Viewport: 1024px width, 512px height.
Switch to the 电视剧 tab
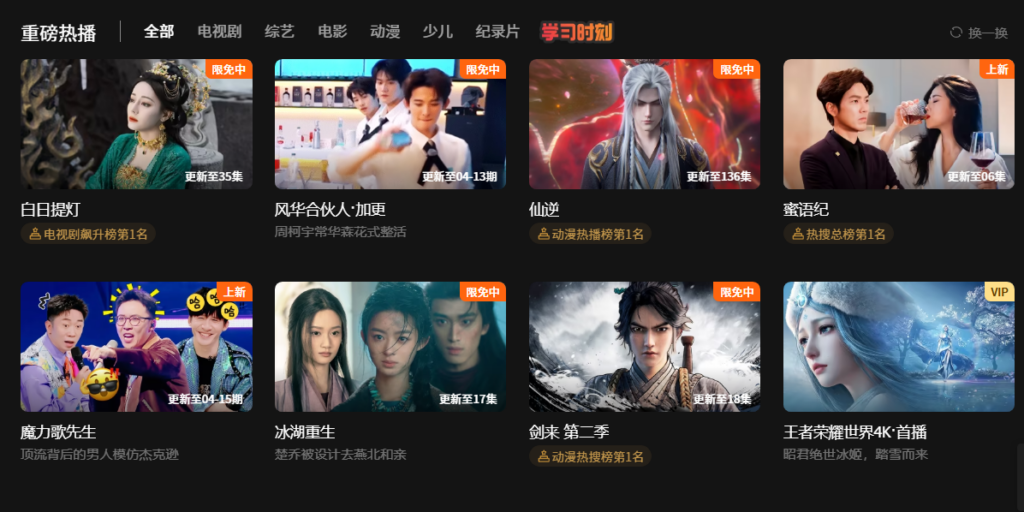(219, 32)
